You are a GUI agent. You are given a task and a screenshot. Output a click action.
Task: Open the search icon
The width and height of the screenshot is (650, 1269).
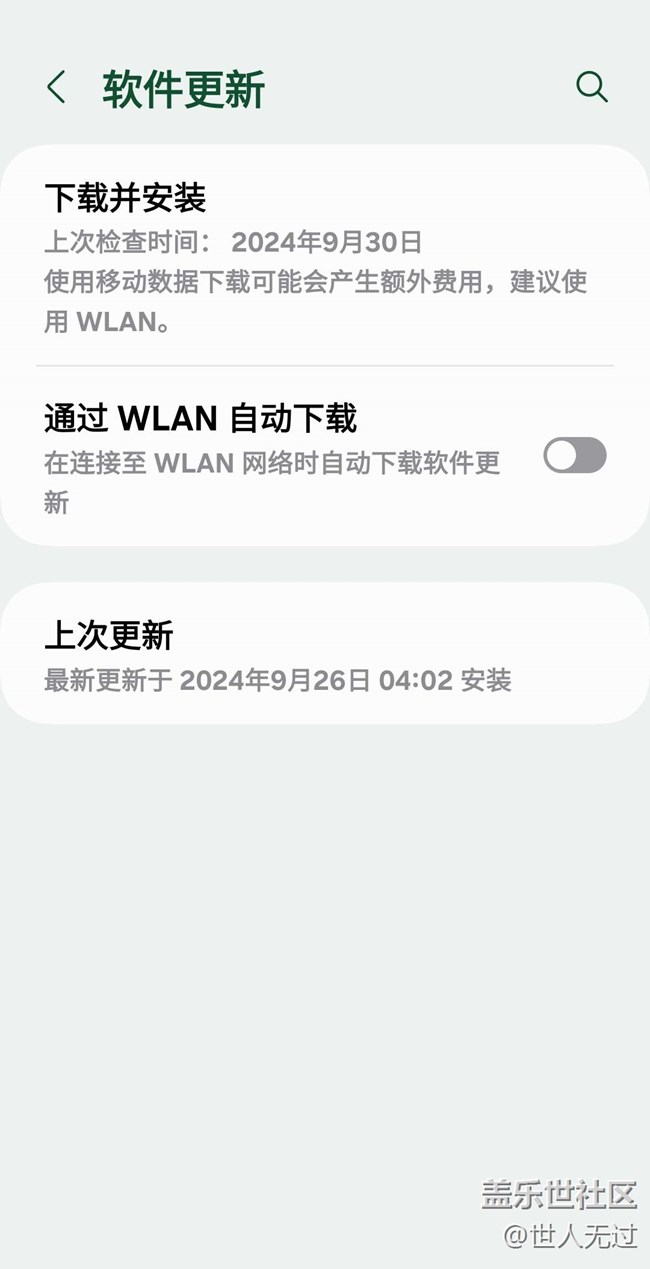[592, 88]
